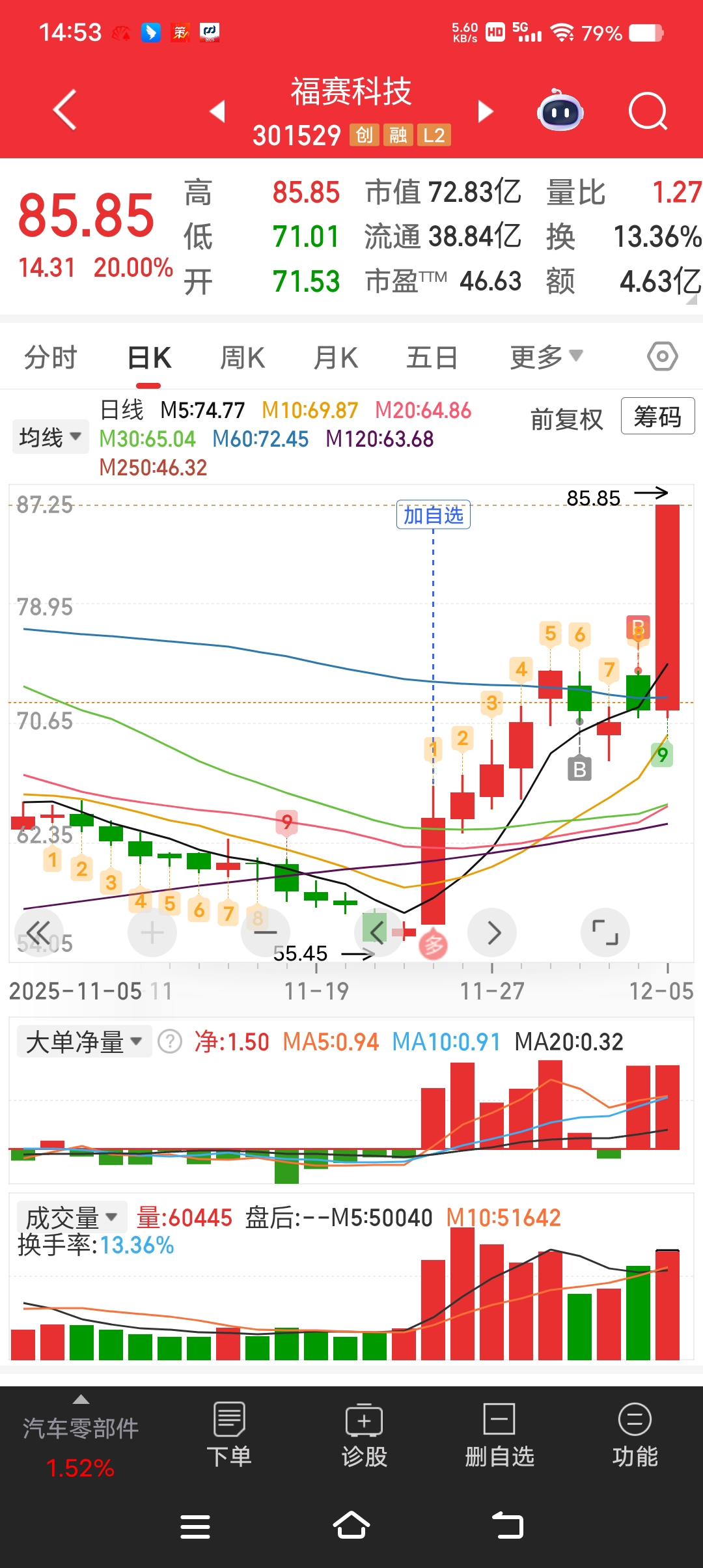The image size is (703, 1568).
Task: Open chart settings hexagon icon
Action: pyautogui.click(x=662, y=357)
